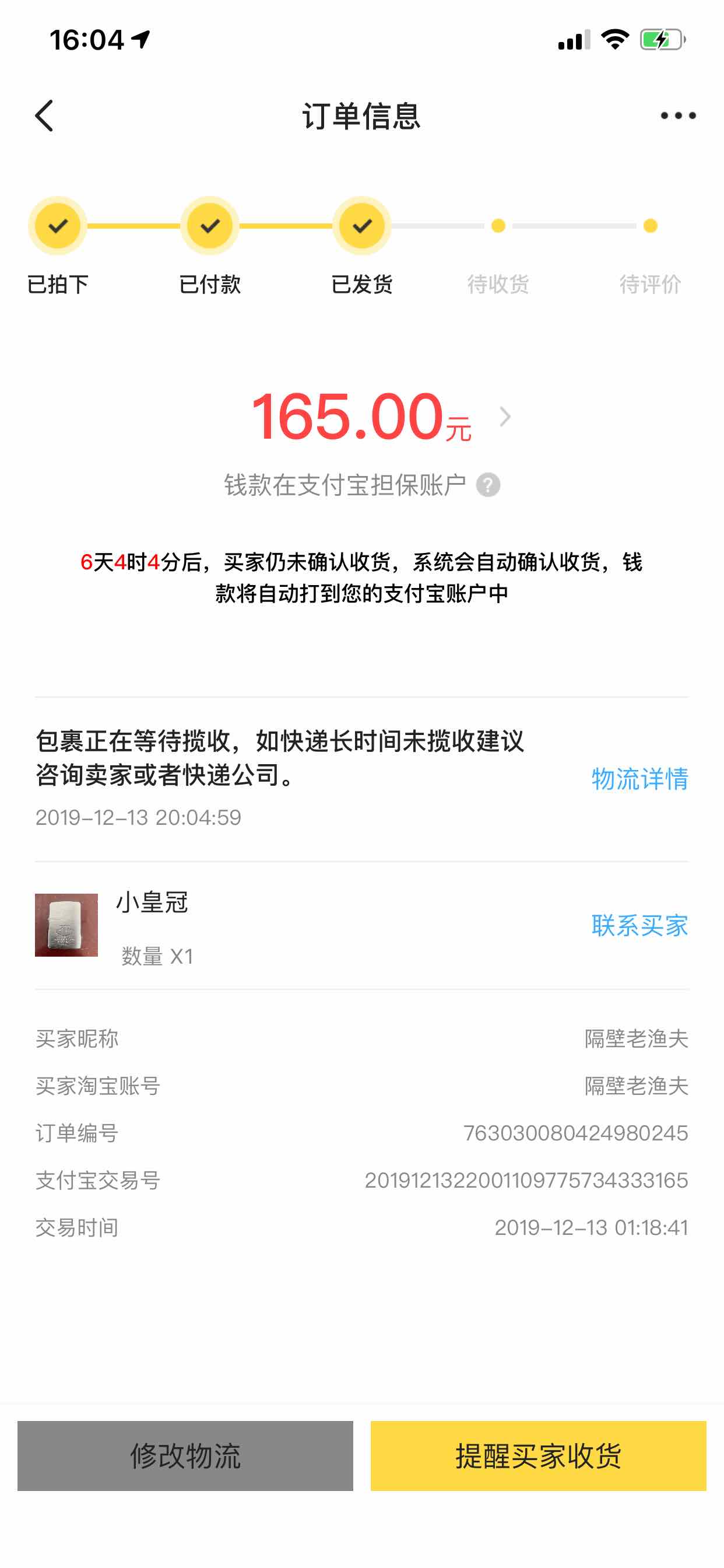724x1568 pixels.
Task: Open the three-dot overflow menu
Action: [678, 116]
